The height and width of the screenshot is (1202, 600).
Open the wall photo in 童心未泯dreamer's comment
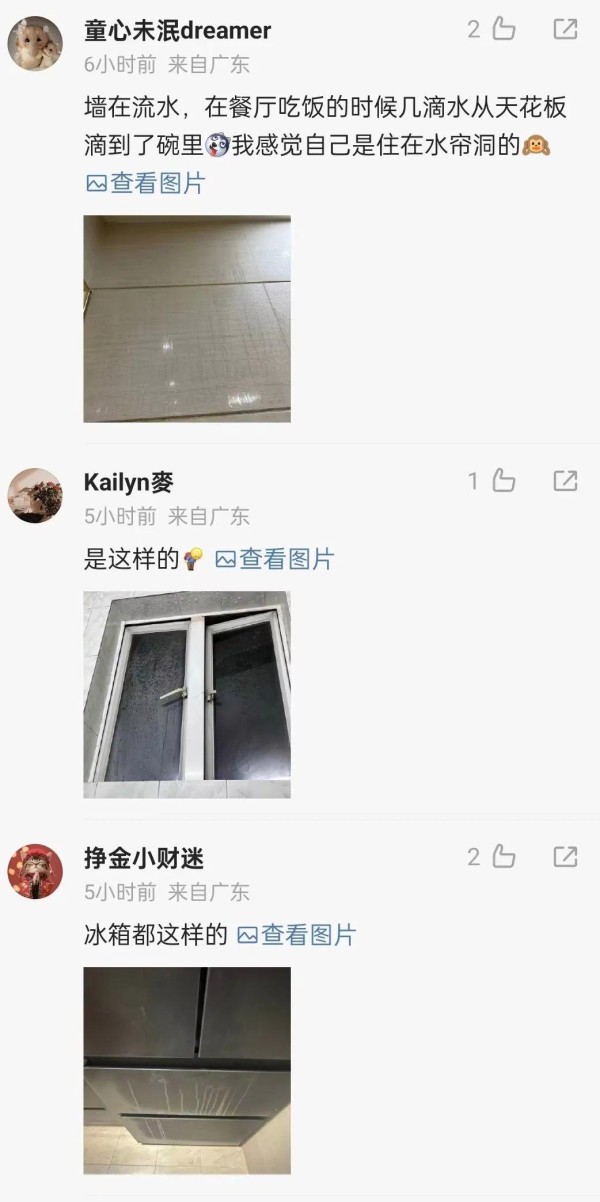pos(187,319)
